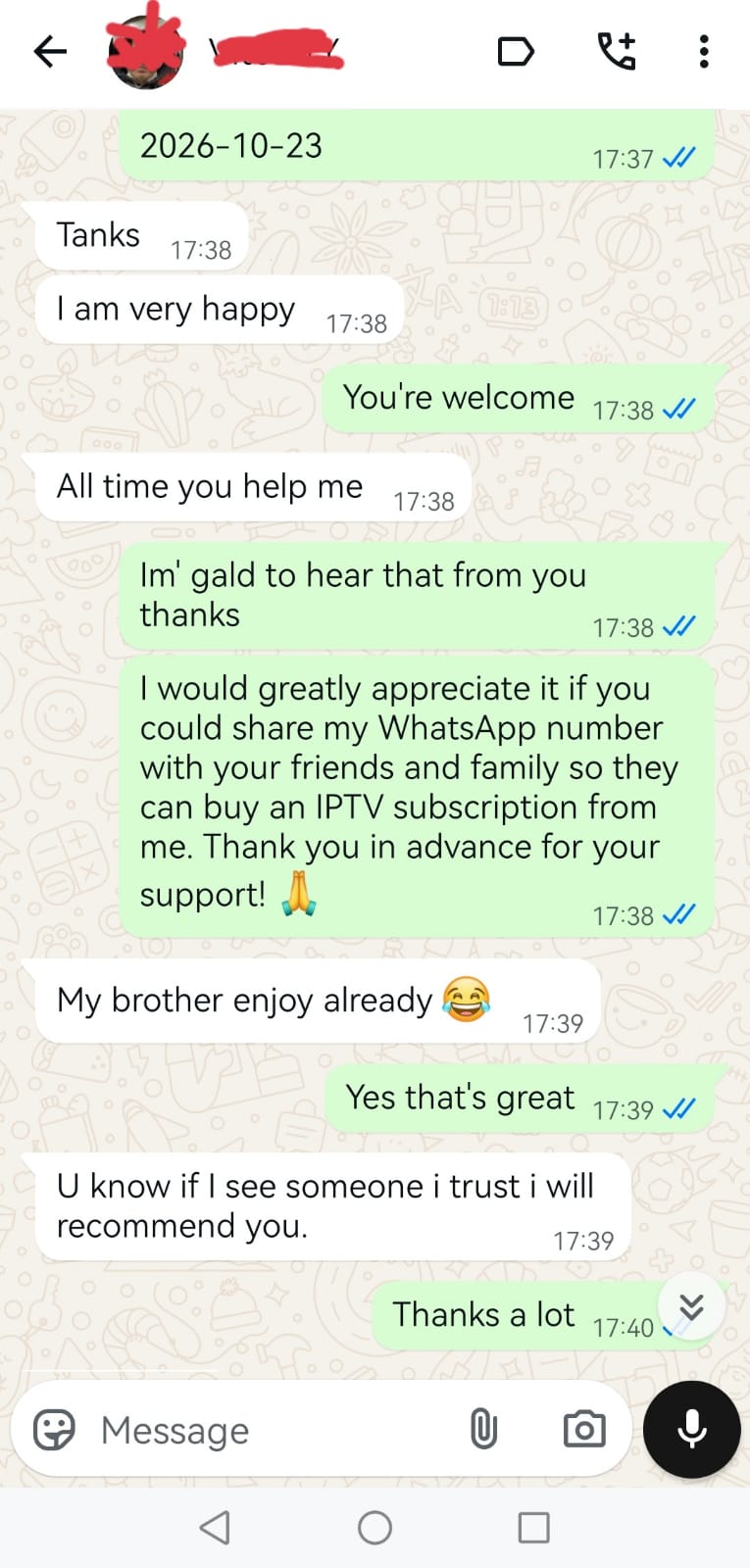
Task: Open recent apps with the square button
Action: pyautogui.click(x=533, y=1527)
